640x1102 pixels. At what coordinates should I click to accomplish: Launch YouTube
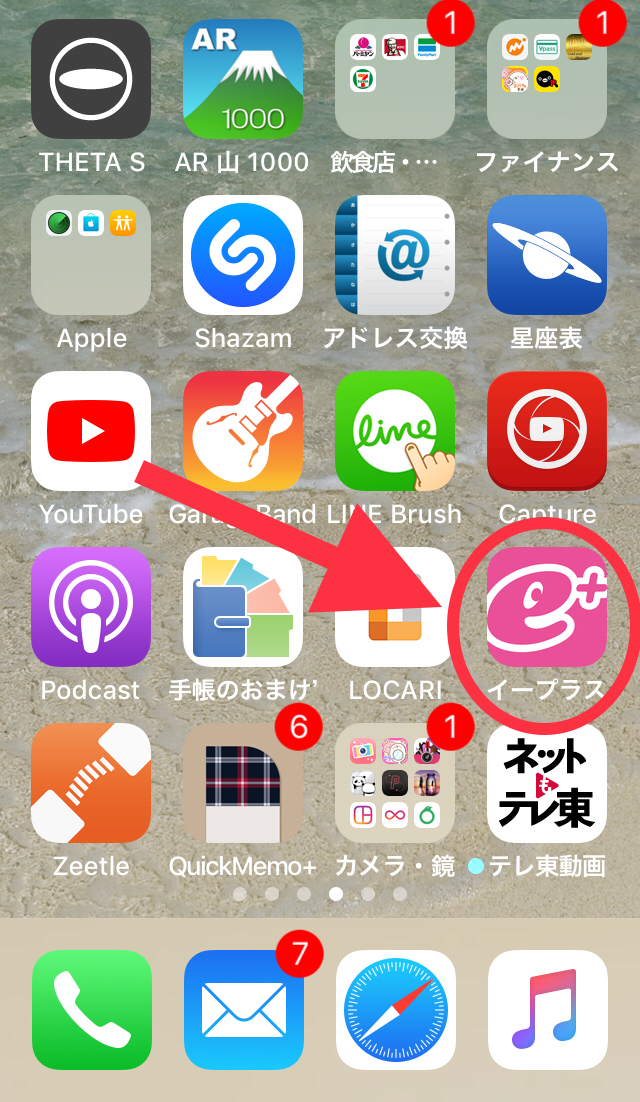tap(91, 431)
